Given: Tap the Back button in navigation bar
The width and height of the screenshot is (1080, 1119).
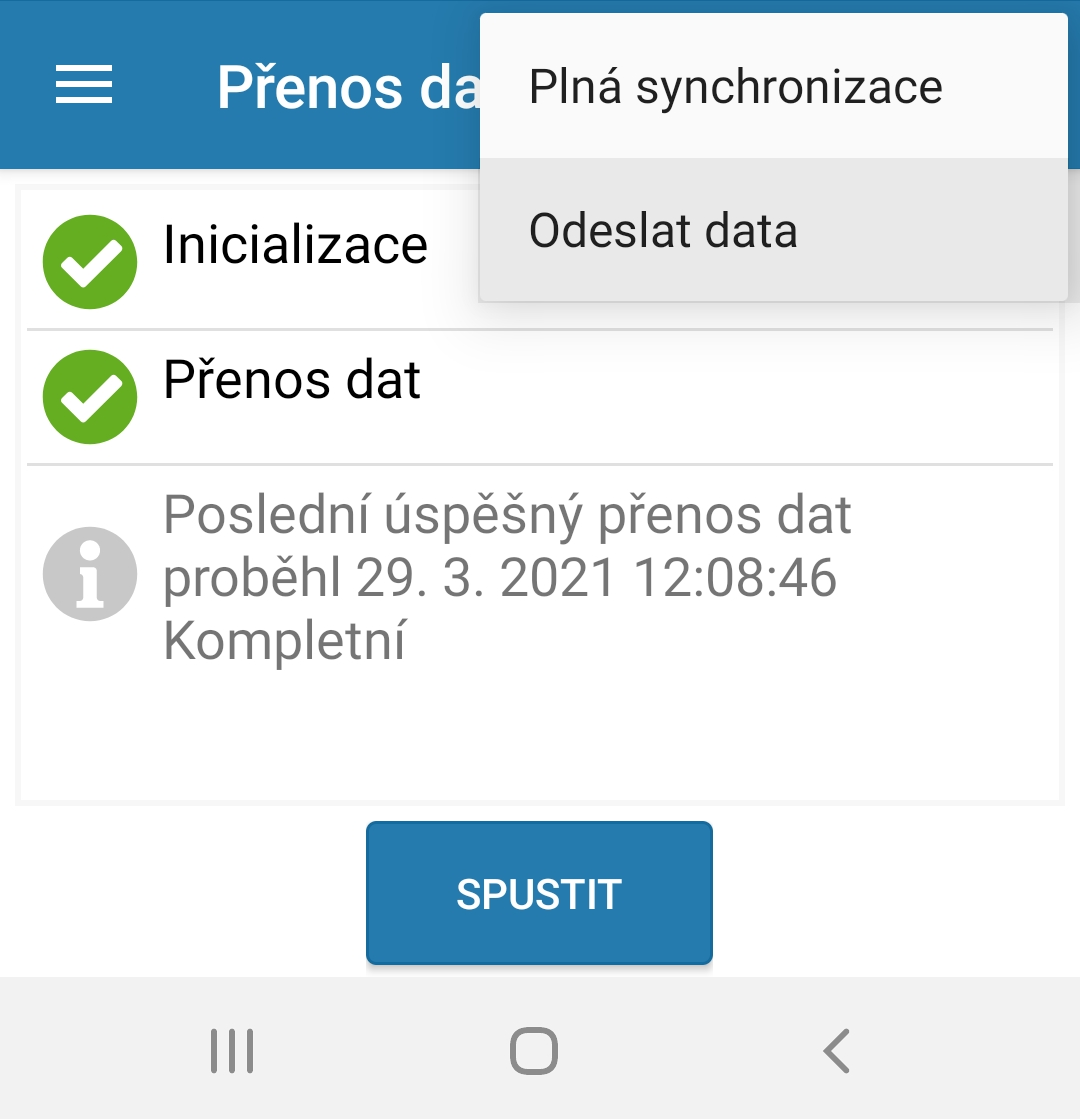Looking at the screenshot, I should pos(836,1050).
